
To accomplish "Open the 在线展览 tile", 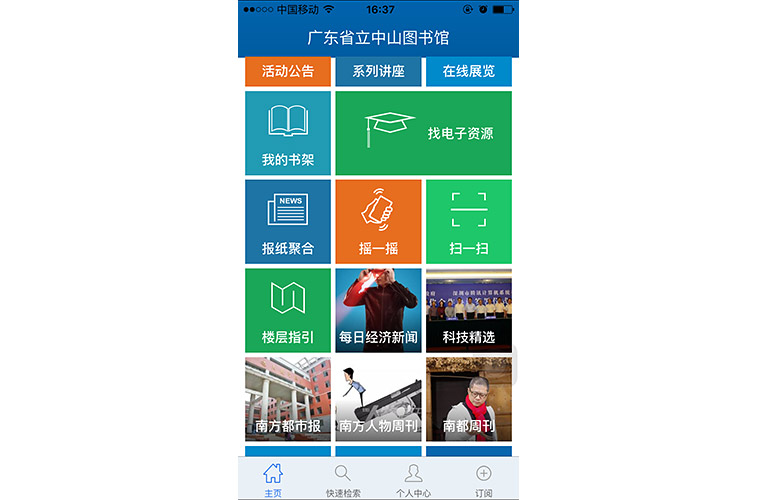I will [468, 72].
